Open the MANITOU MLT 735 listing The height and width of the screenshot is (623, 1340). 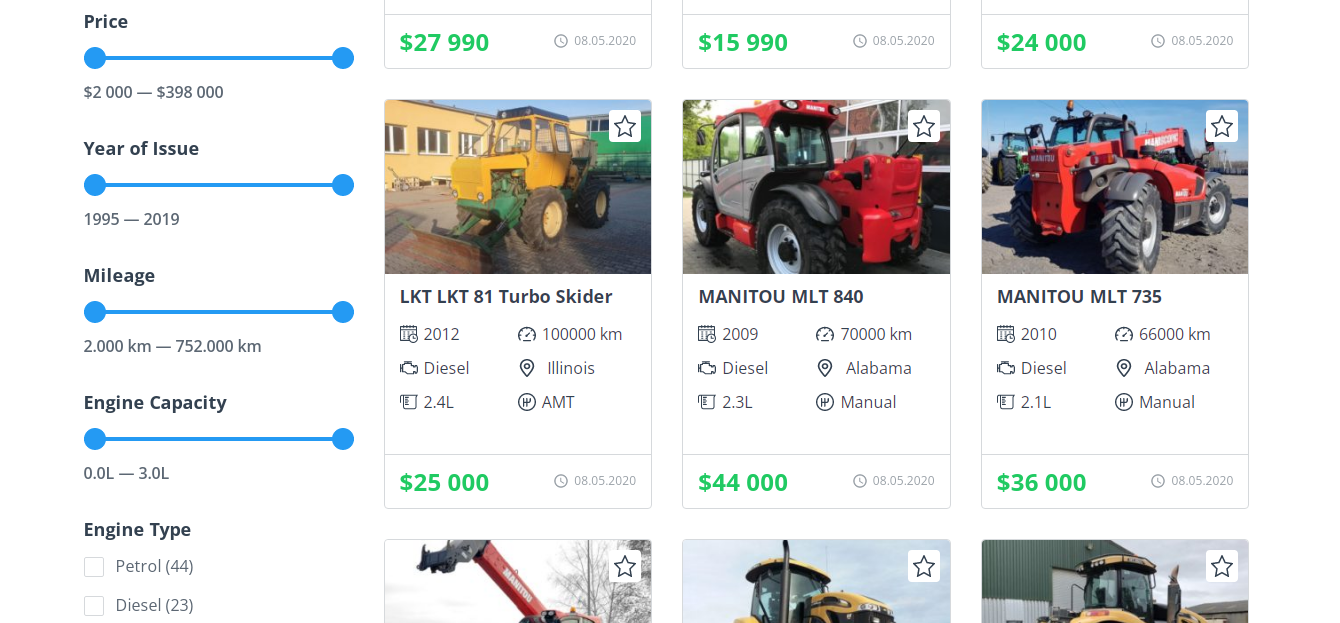[x=1078, y=297]
